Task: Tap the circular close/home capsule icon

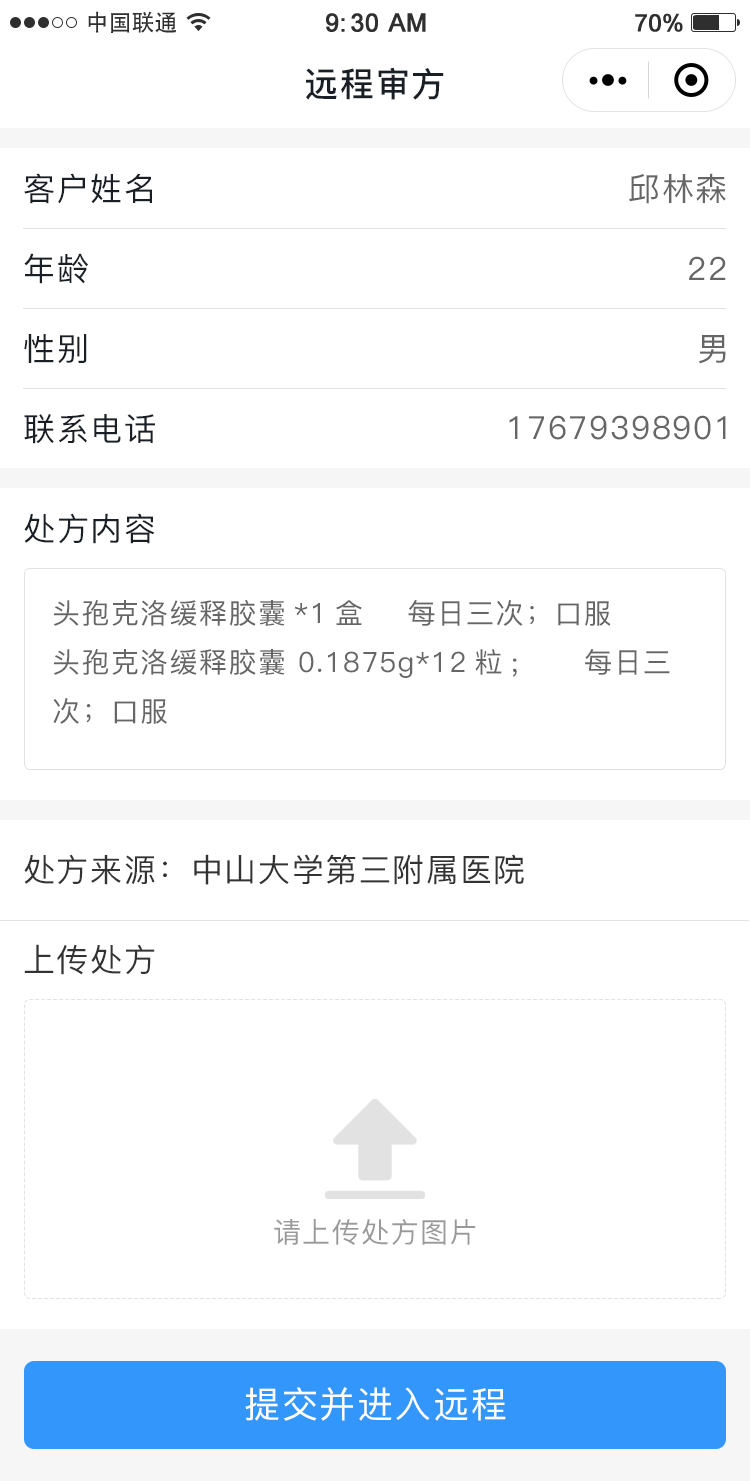Action: pos(691,80)
